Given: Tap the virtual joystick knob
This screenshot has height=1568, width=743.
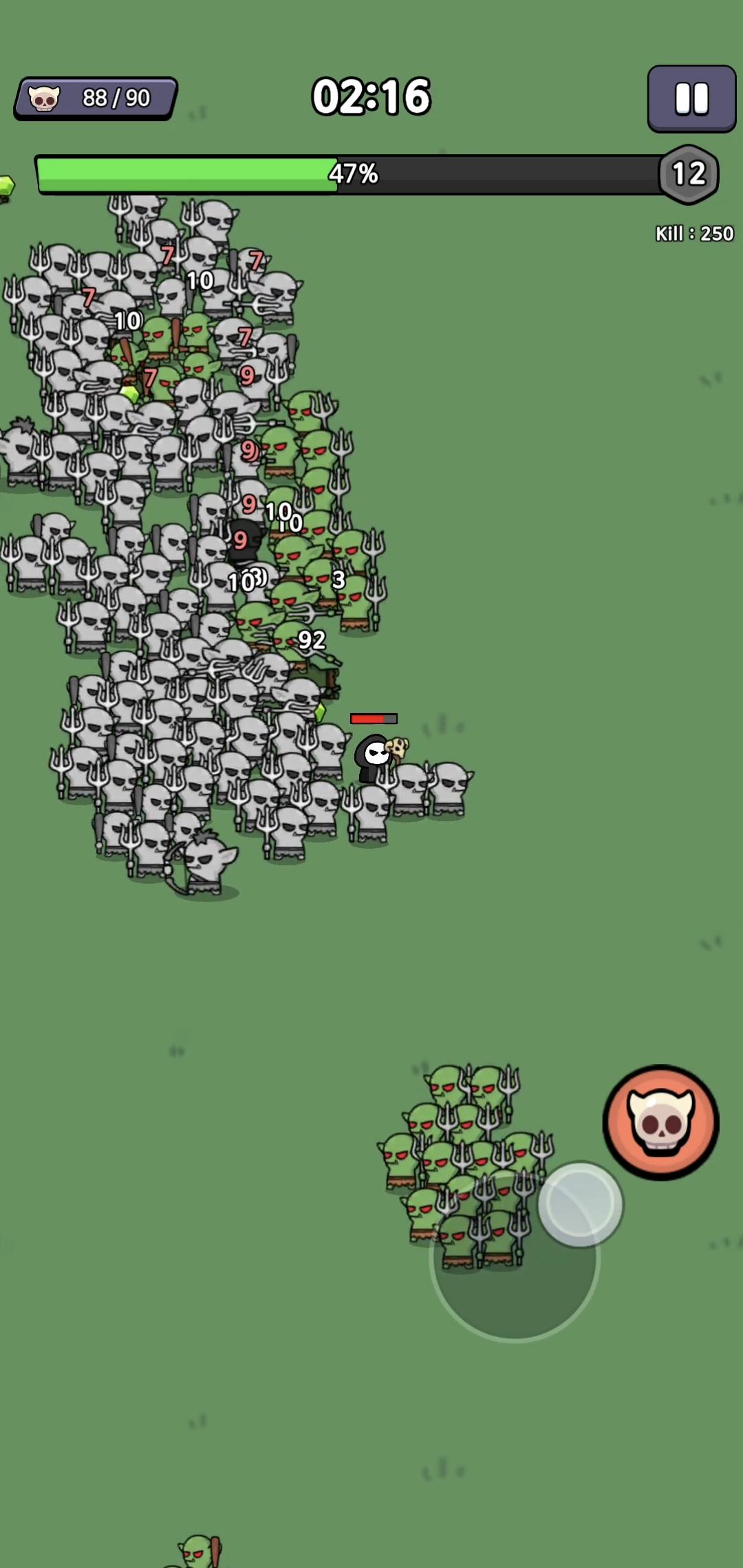Looking at the screenshot, I should pyautogui.click(x=580, y=1204).
